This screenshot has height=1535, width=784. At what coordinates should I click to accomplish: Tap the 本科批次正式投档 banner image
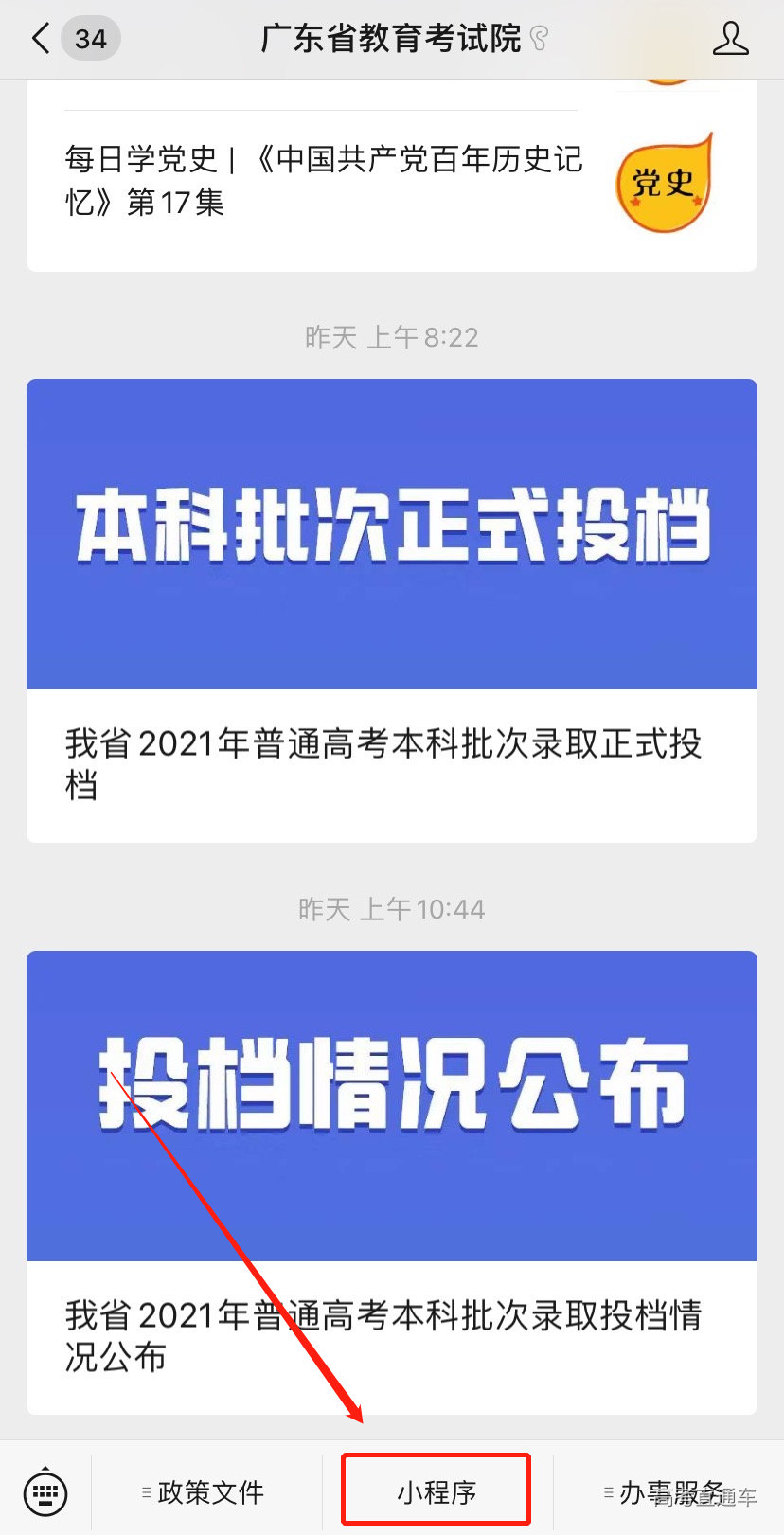(391, 532)
